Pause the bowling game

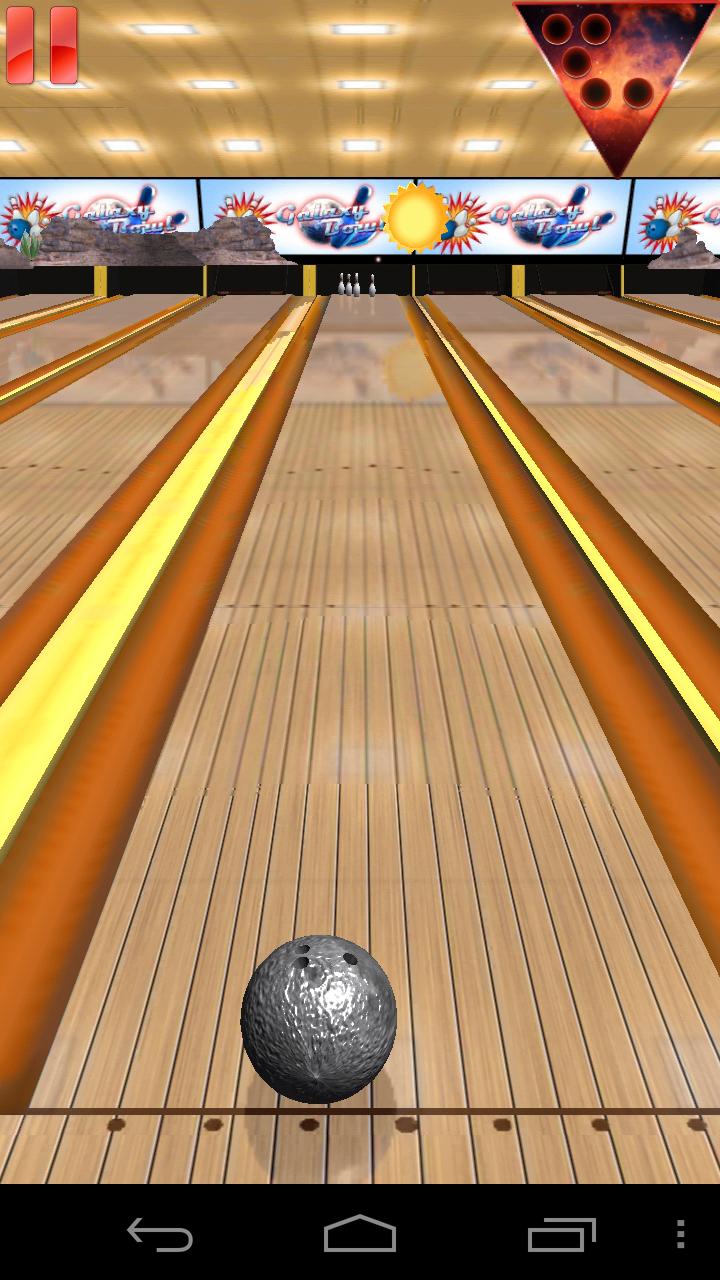pos(42,45)
